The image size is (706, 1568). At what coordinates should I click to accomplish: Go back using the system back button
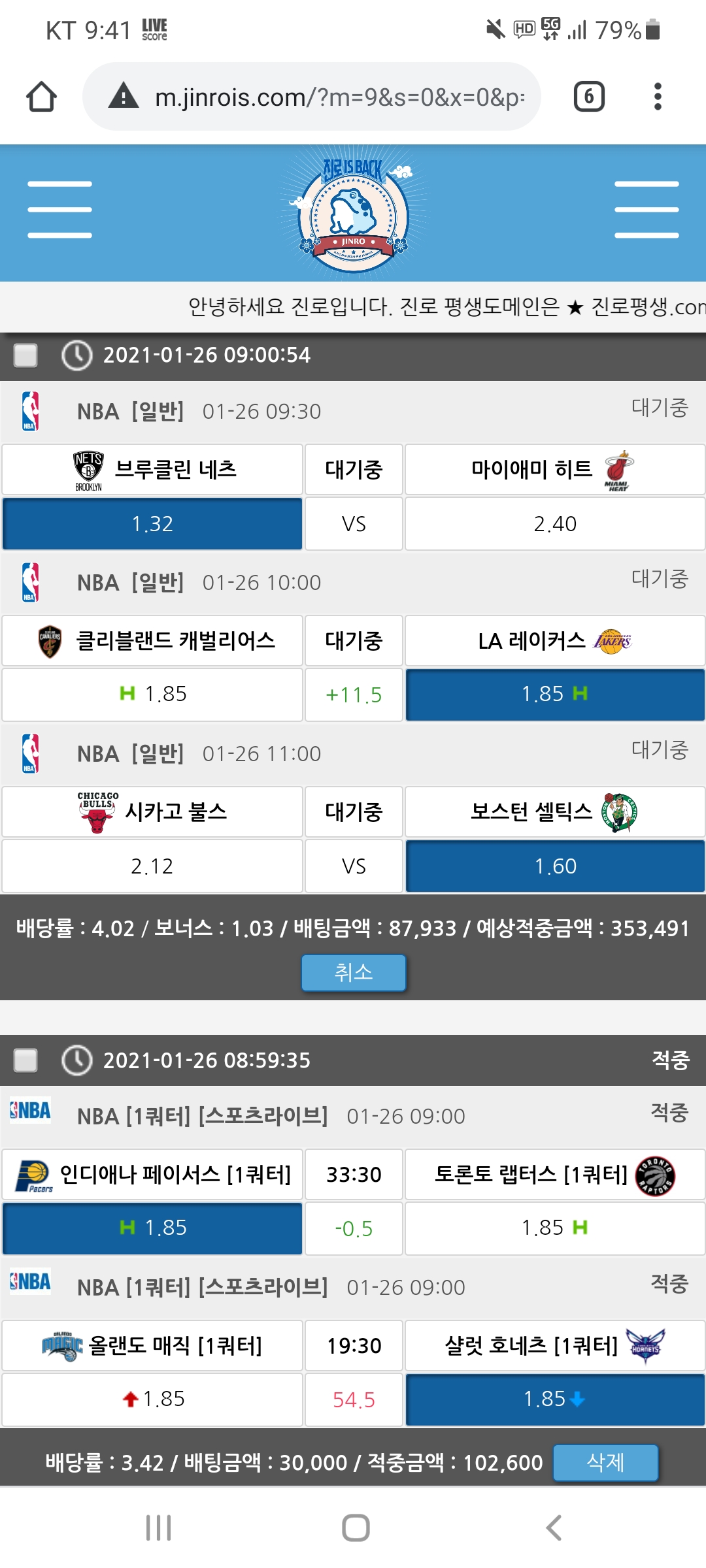click(x=553, y=1527)
